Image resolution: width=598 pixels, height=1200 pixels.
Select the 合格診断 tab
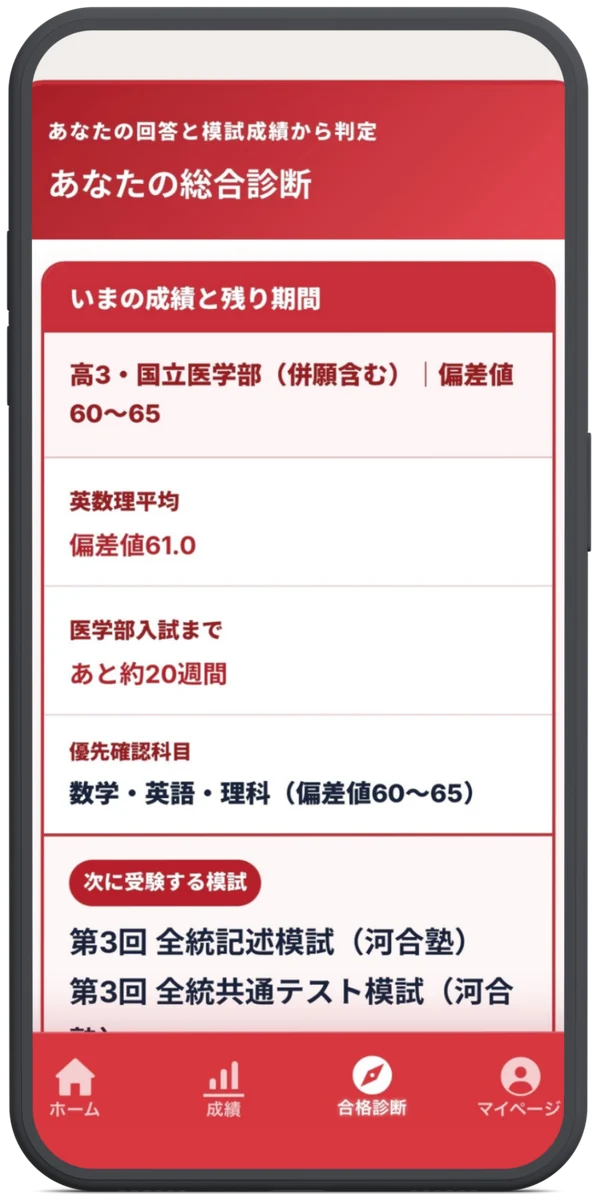[372, 1088]
